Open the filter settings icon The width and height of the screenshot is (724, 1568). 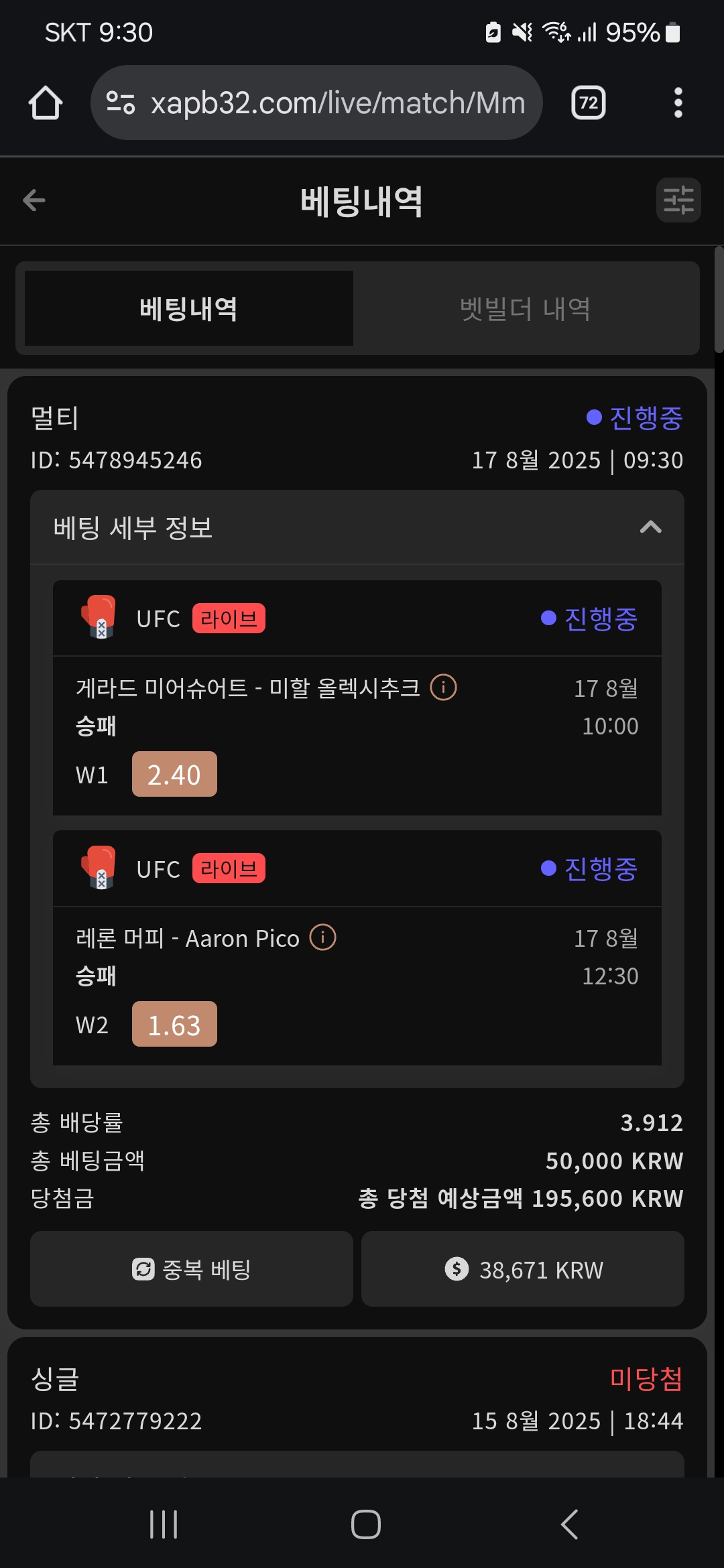point(678,200)
